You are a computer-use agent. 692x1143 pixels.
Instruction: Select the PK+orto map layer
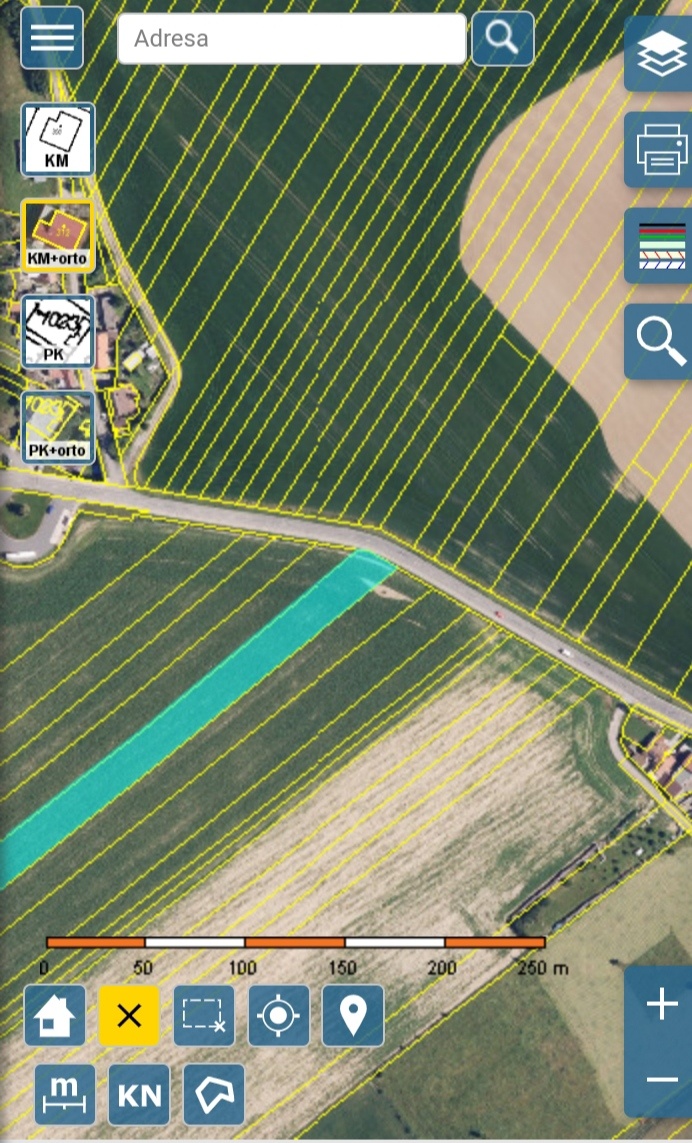[x=58, y=427]
